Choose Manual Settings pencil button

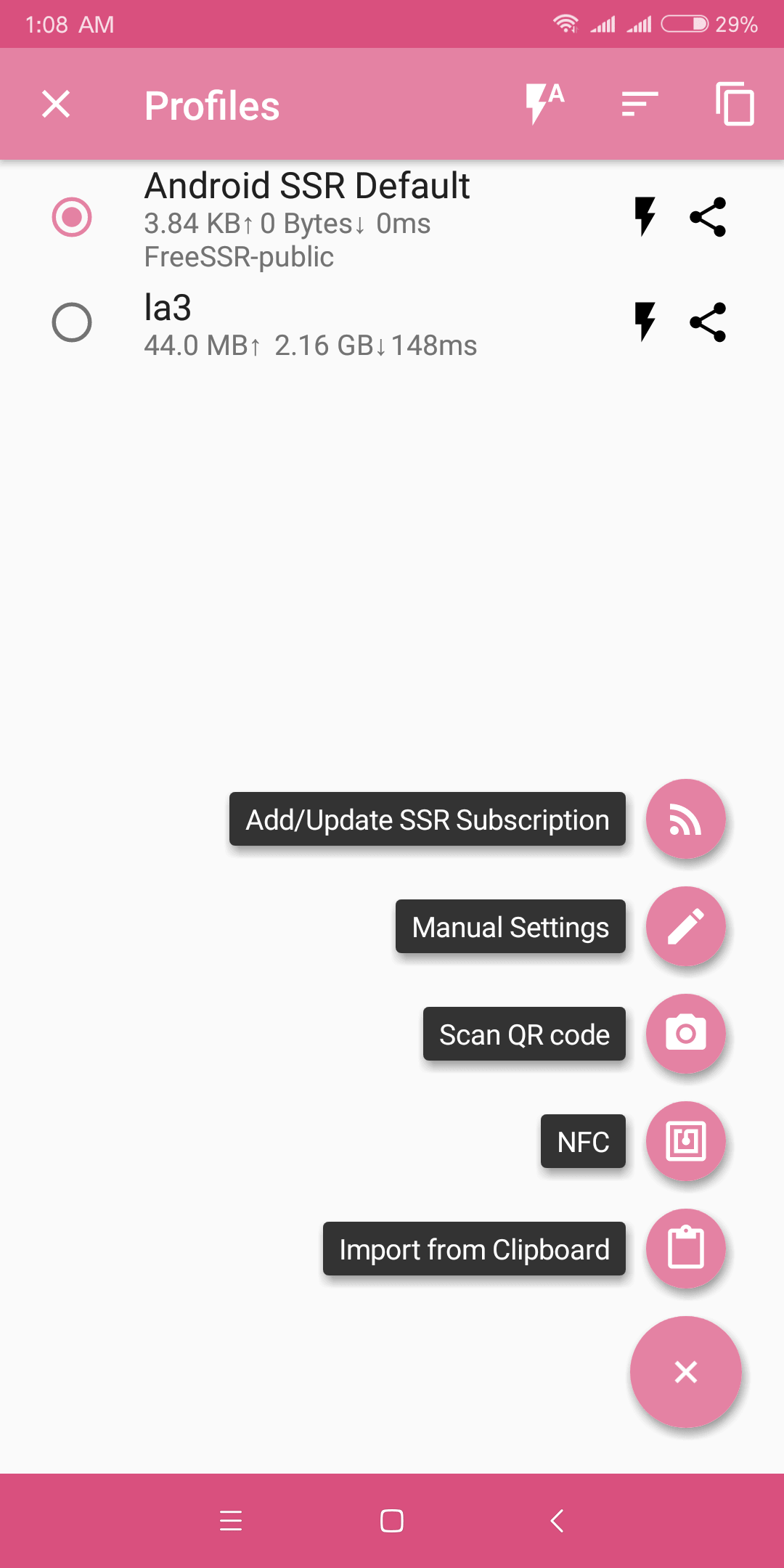coord(685,926)
